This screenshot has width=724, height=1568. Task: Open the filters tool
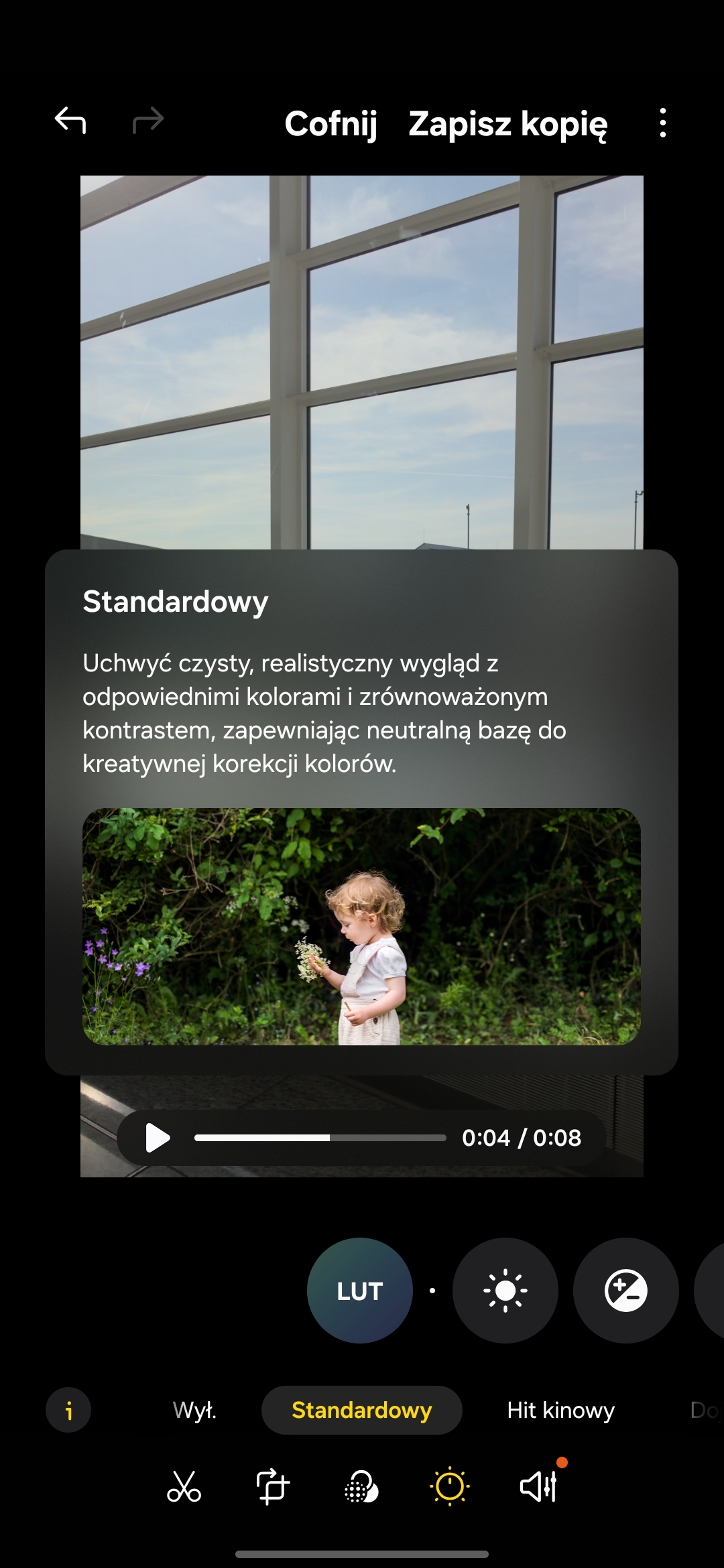pyautogui.click(x=361, y=1487)
